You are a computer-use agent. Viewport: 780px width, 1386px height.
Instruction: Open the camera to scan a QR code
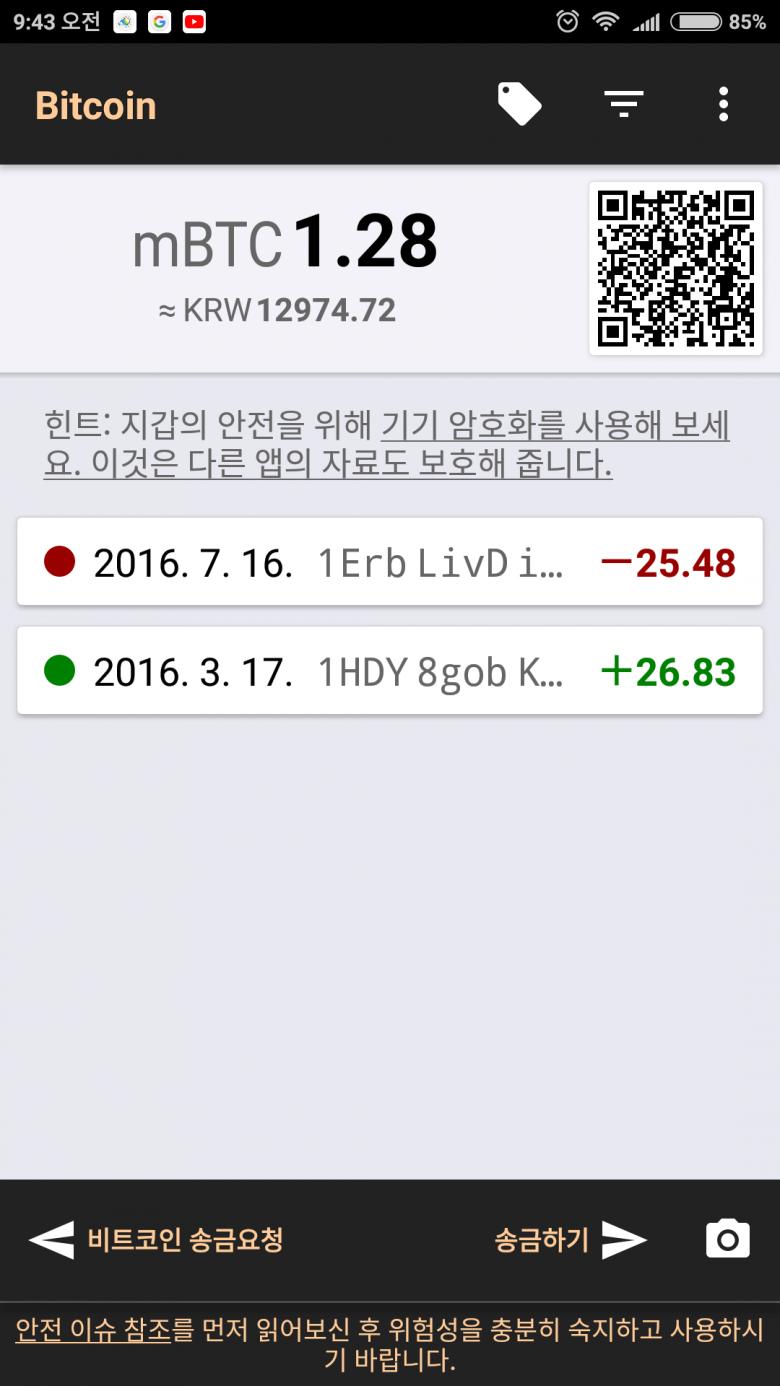point(727,1239)
